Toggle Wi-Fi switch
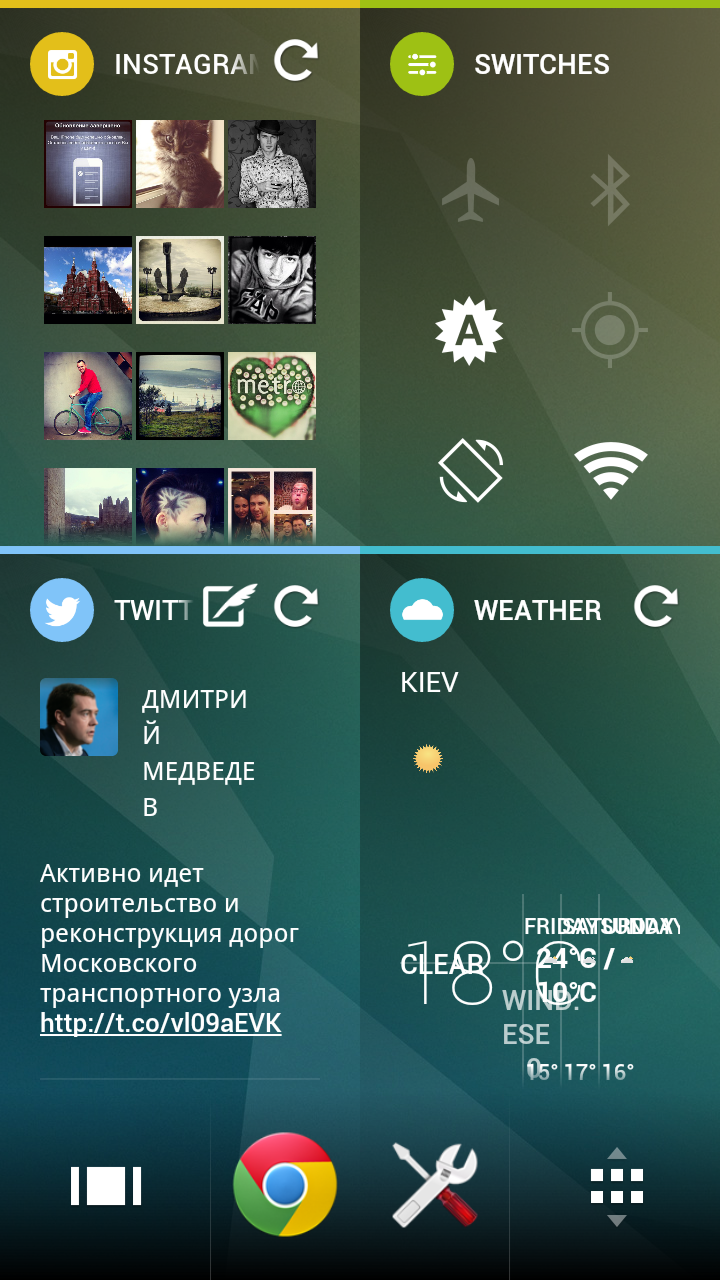 (x=610, y=470)
